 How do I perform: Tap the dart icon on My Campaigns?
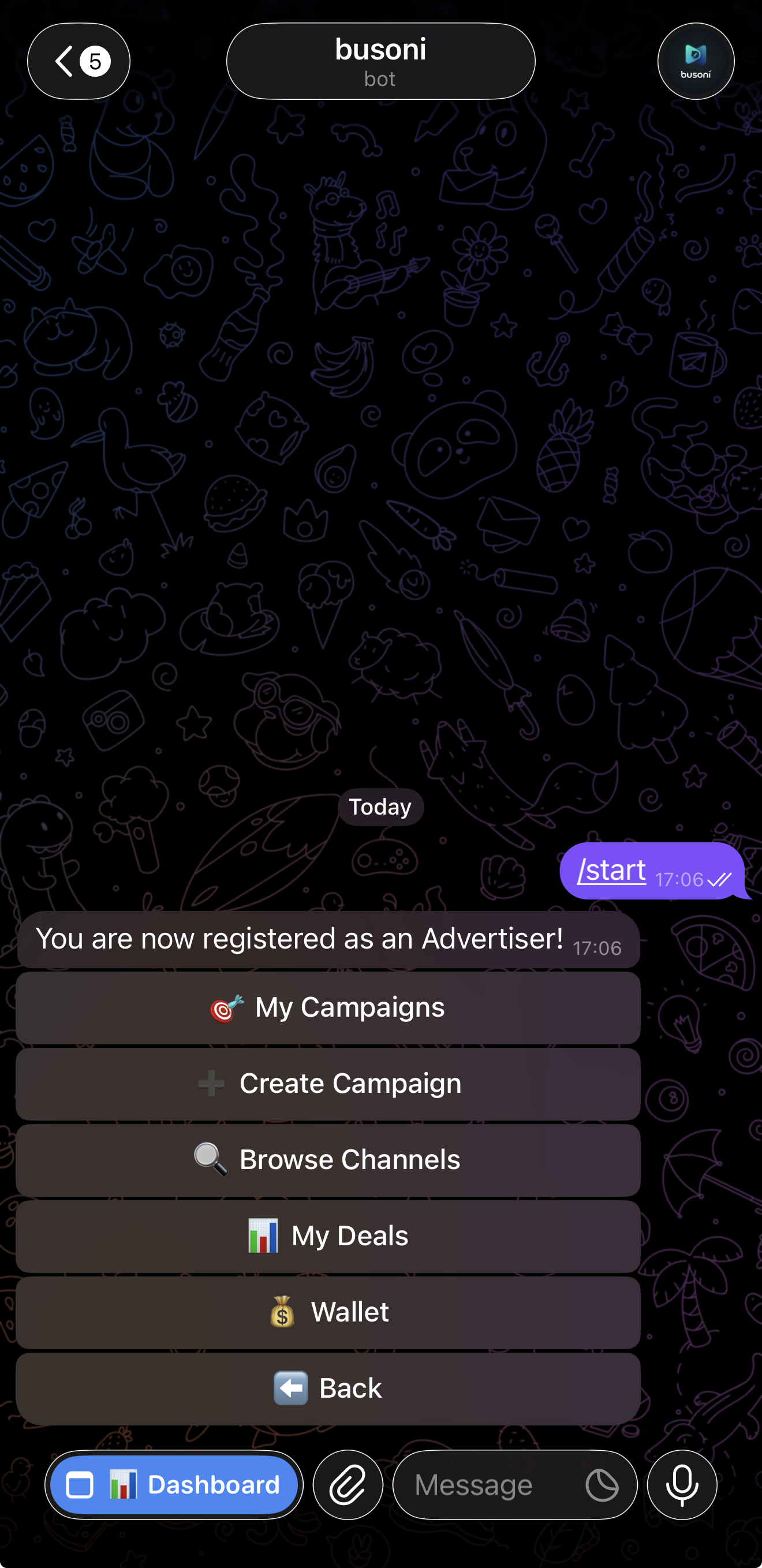pyautogui.click(x=225, y=1006)
